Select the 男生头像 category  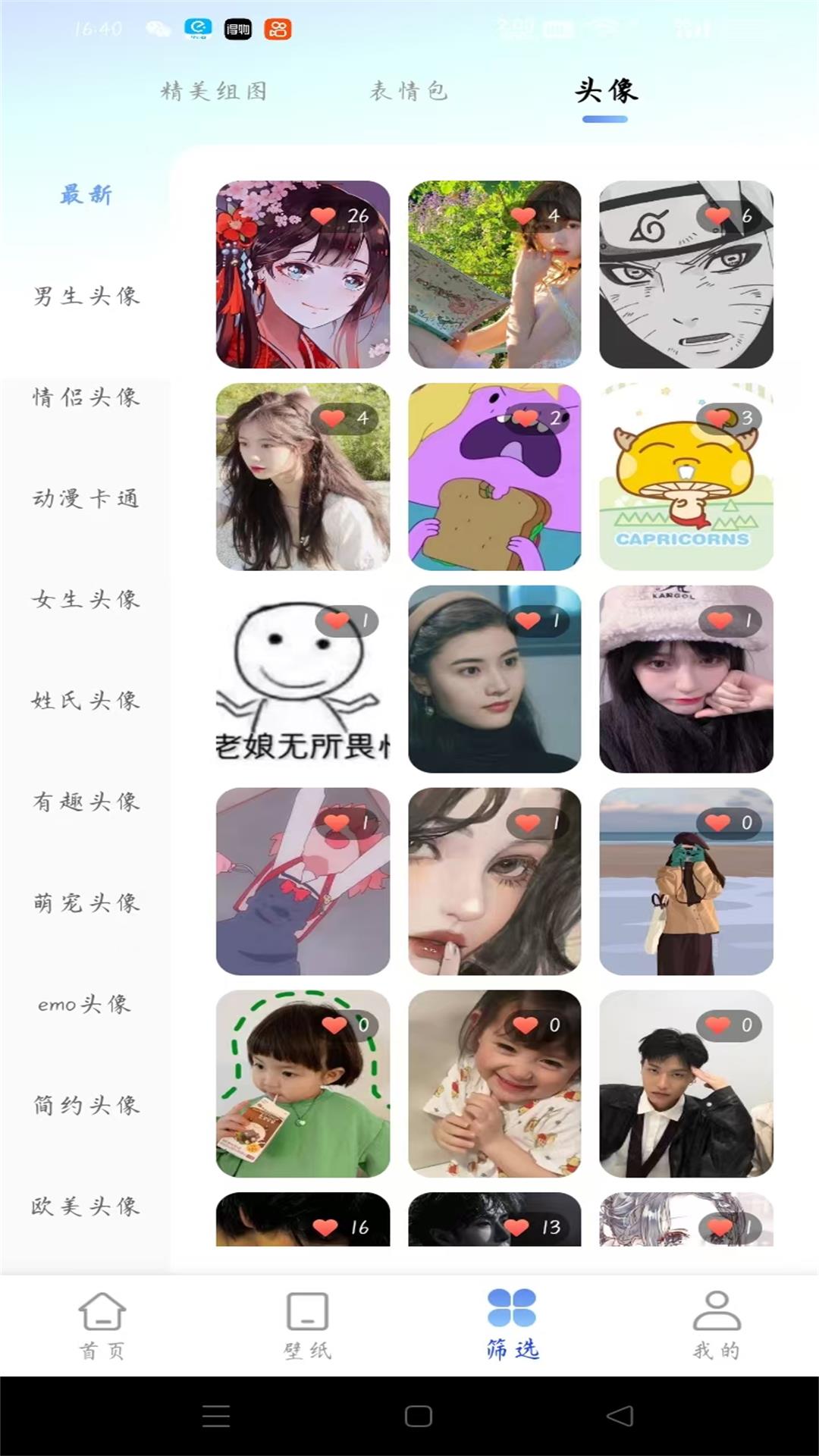click(86, 296)
